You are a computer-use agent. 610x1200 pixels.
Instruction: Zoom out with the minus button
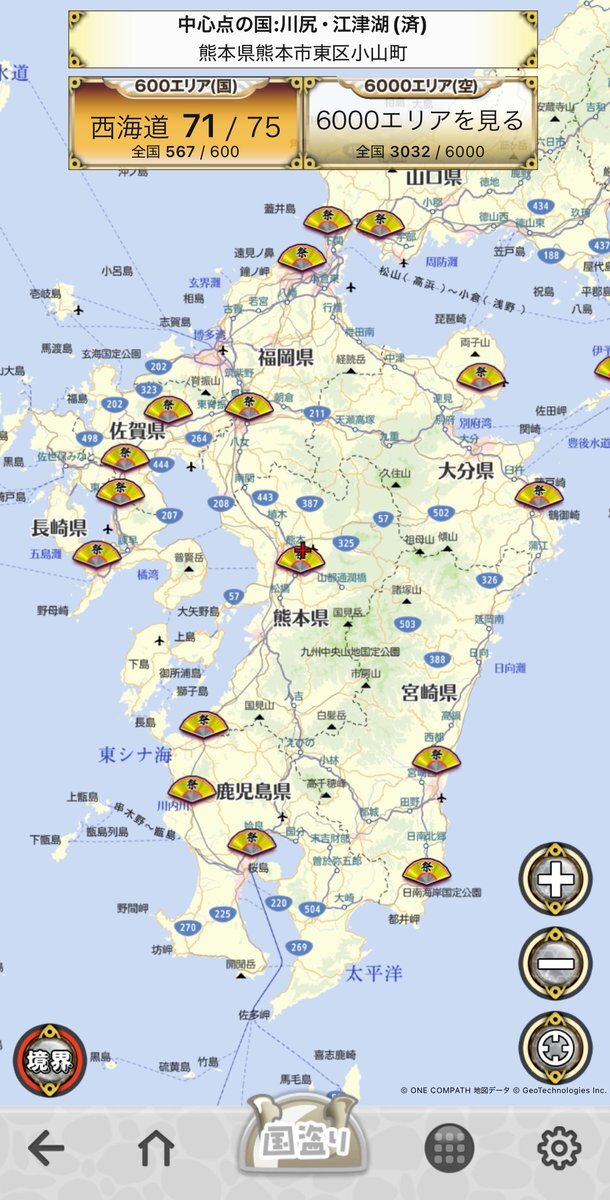[x=555, y=964]
